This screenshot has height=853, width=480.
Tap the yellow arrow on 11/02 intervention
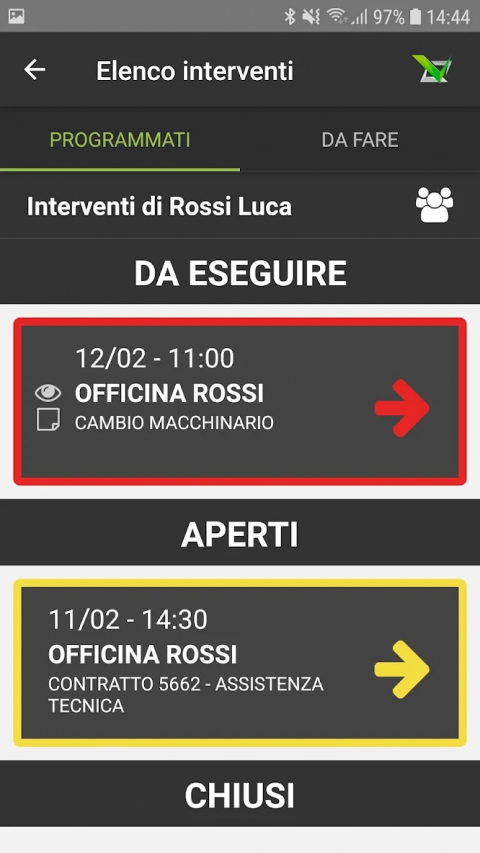tap(402, 669)
